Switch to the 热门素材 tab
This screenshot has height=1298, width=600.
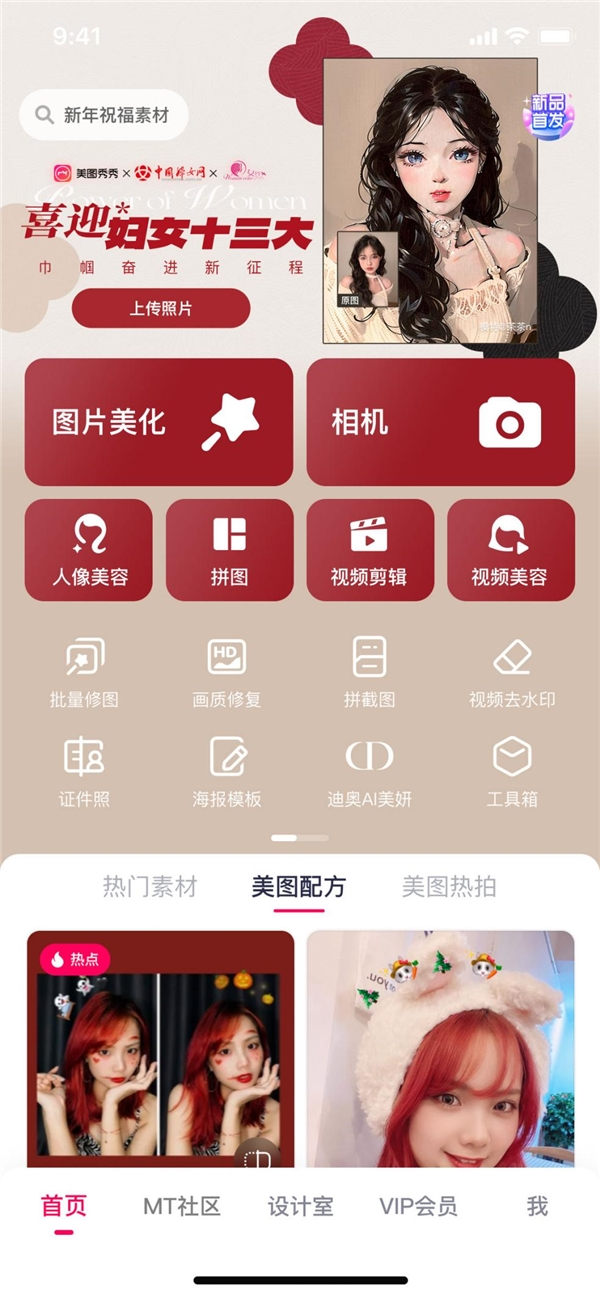(x=150, y=887)
